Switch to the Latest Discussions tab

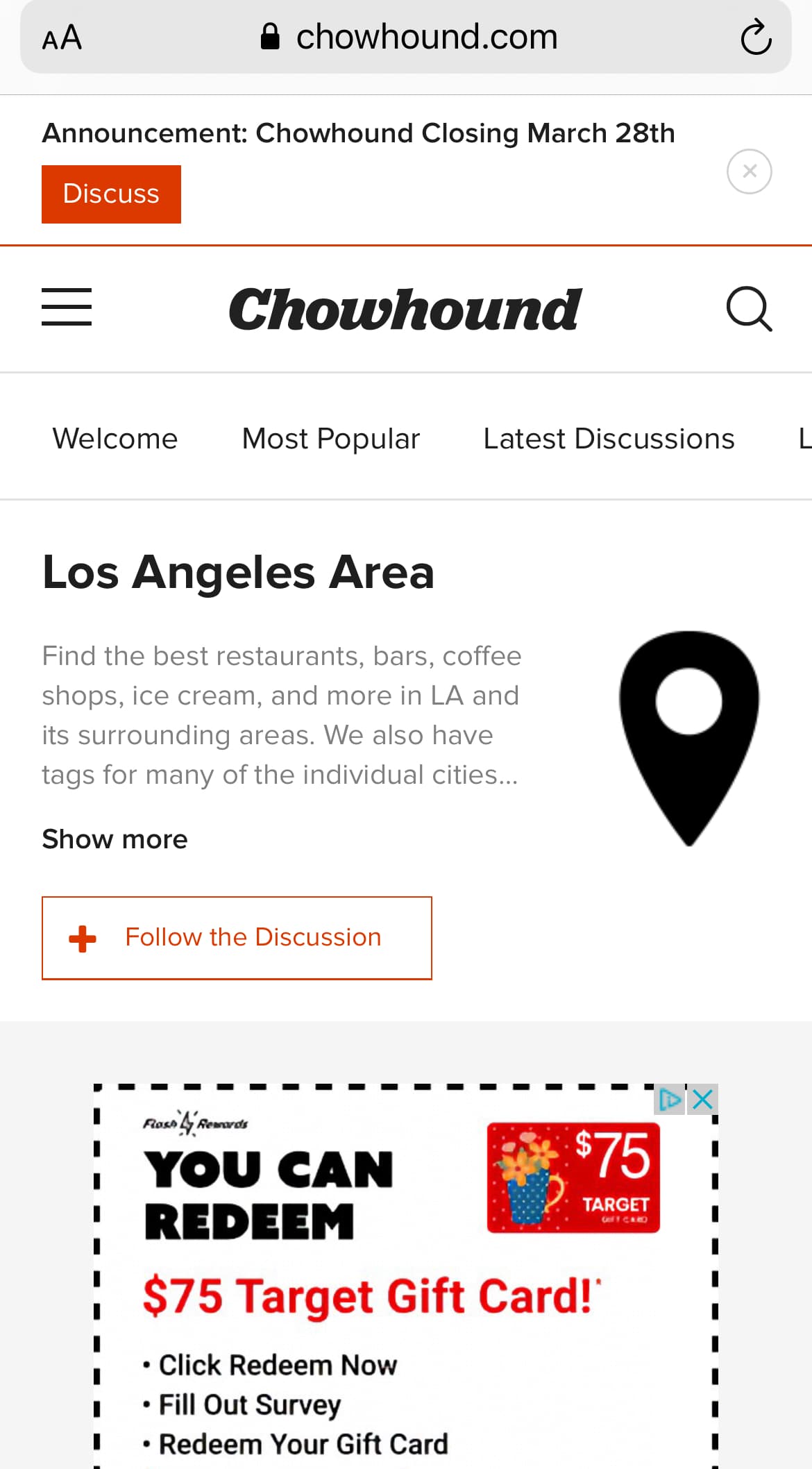[609, 439]
